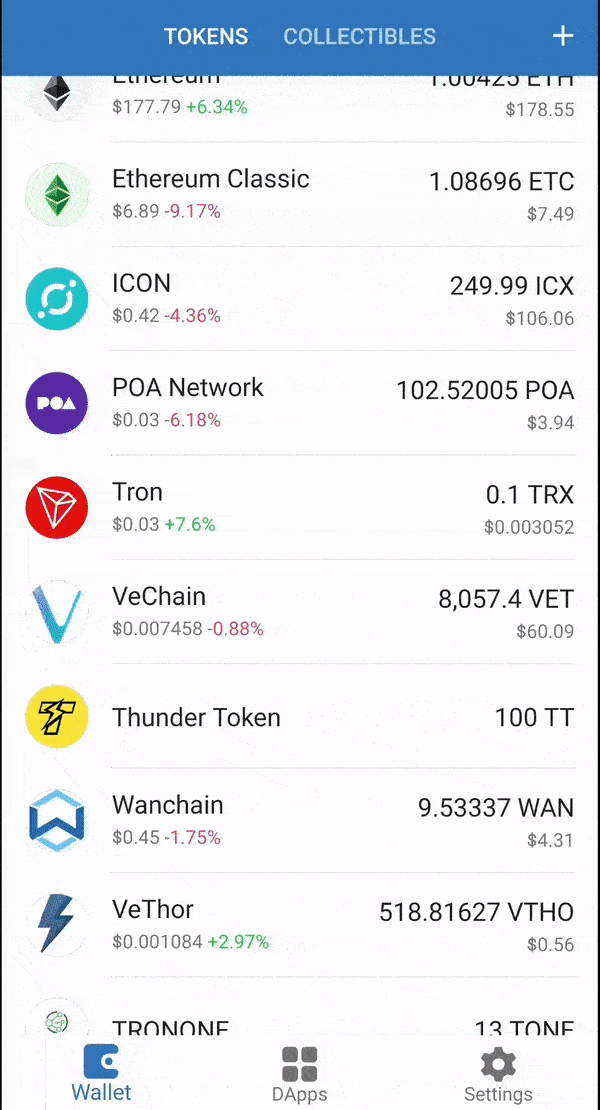Image resolution: width=600 pixels, height=1110 pixels.
Task: View VeThor token details
Action: pyautogui.click(x=300, y=924)
